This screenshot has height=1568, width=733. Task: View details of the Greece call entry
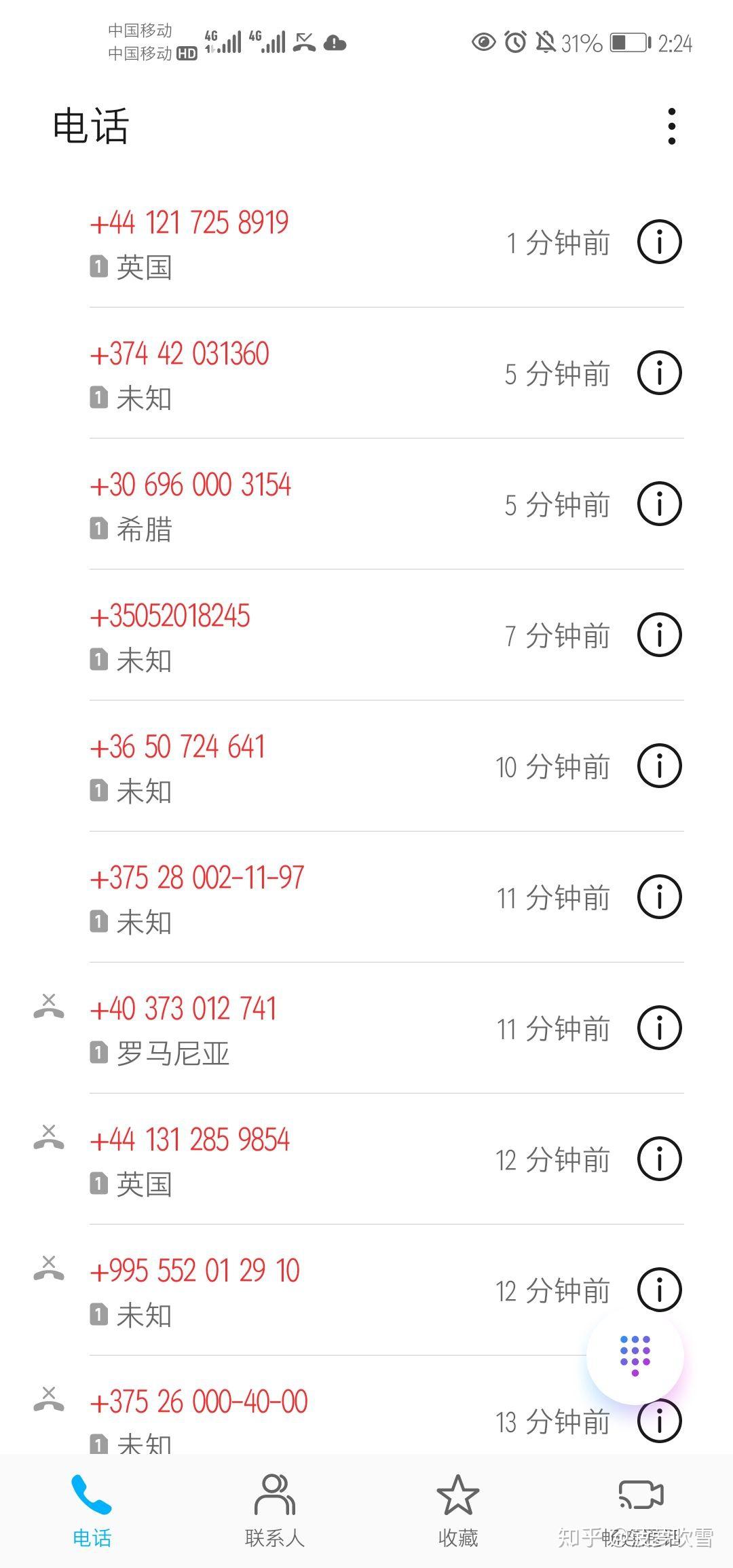pyautogui.click(x=658, y=504)
